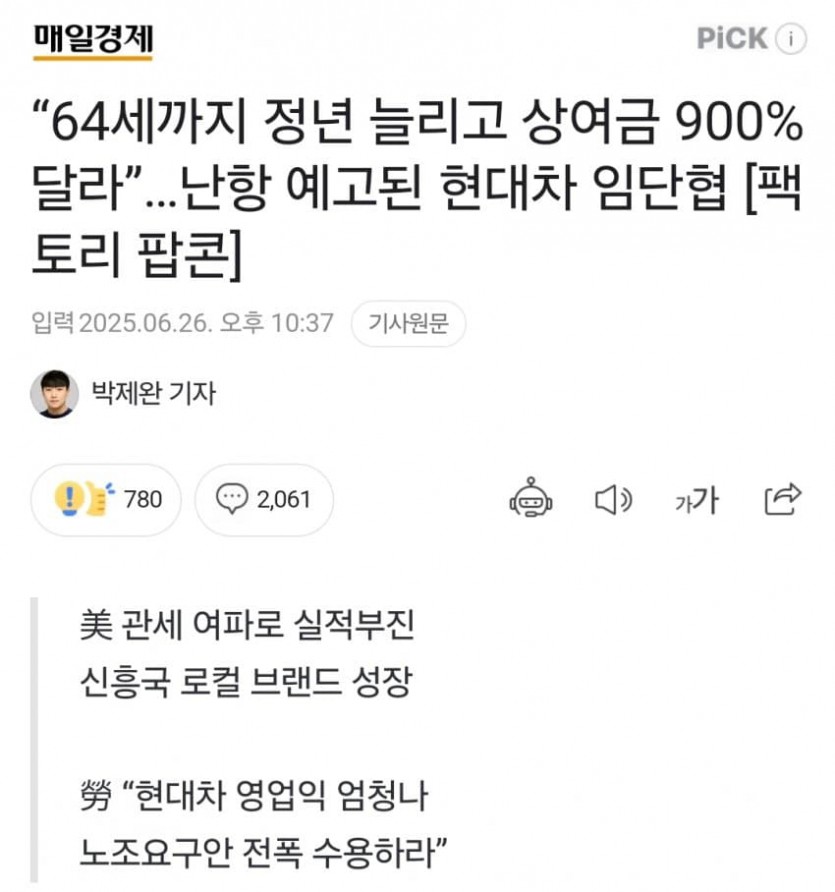Listen to the article with the speaker icon
Viewport: 835px width, 892px height.
pos(613,499)
